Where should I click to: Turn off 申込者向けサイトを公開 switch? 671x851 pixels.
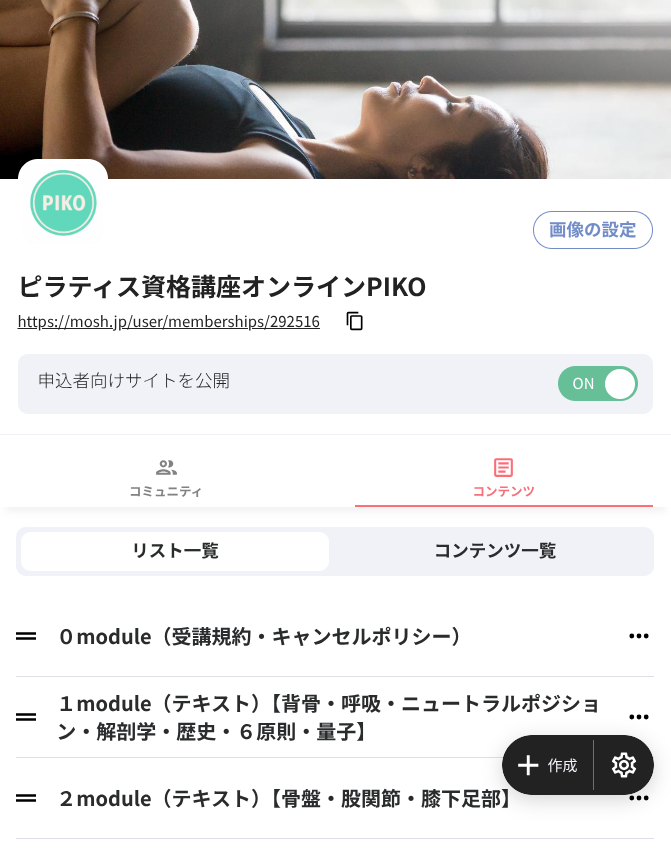(x=598, y=383)
